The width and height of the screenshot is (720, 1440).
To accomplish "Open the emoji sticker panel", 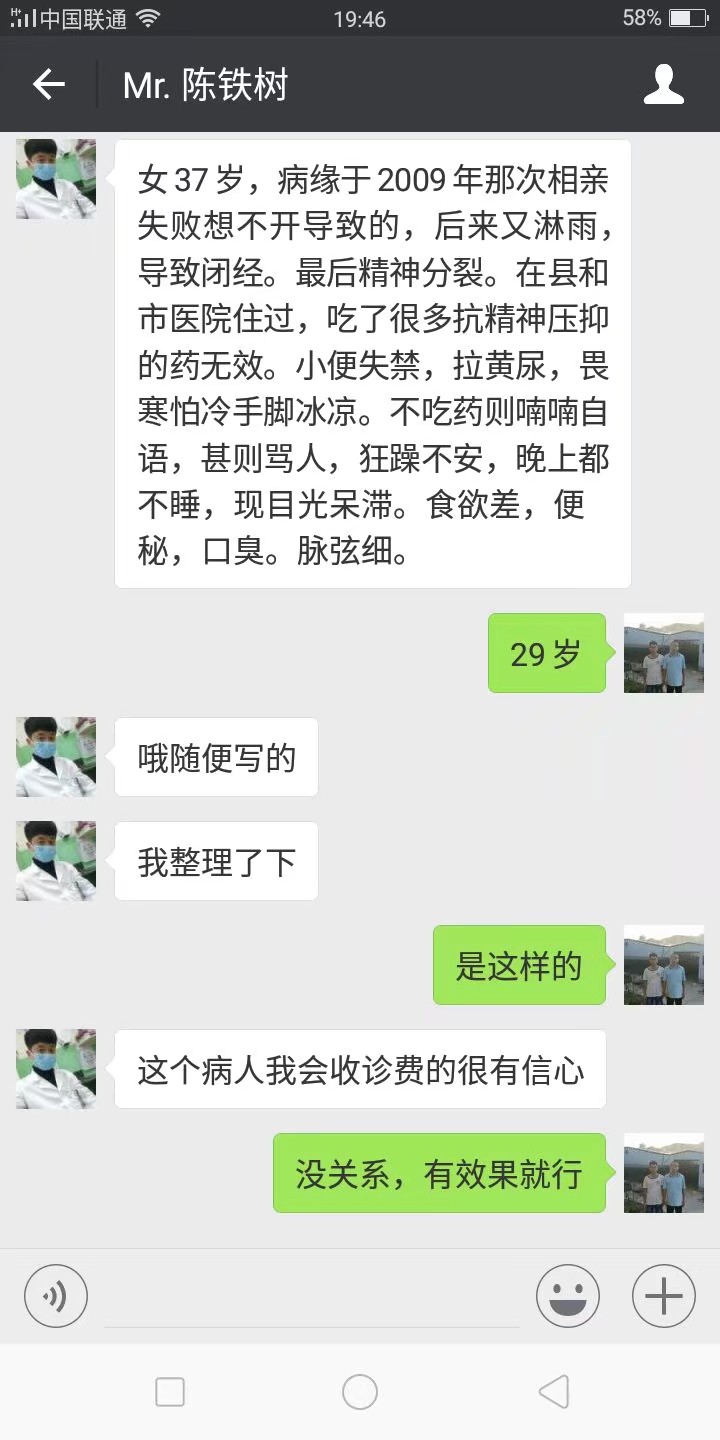I will tap(567, 1297).
